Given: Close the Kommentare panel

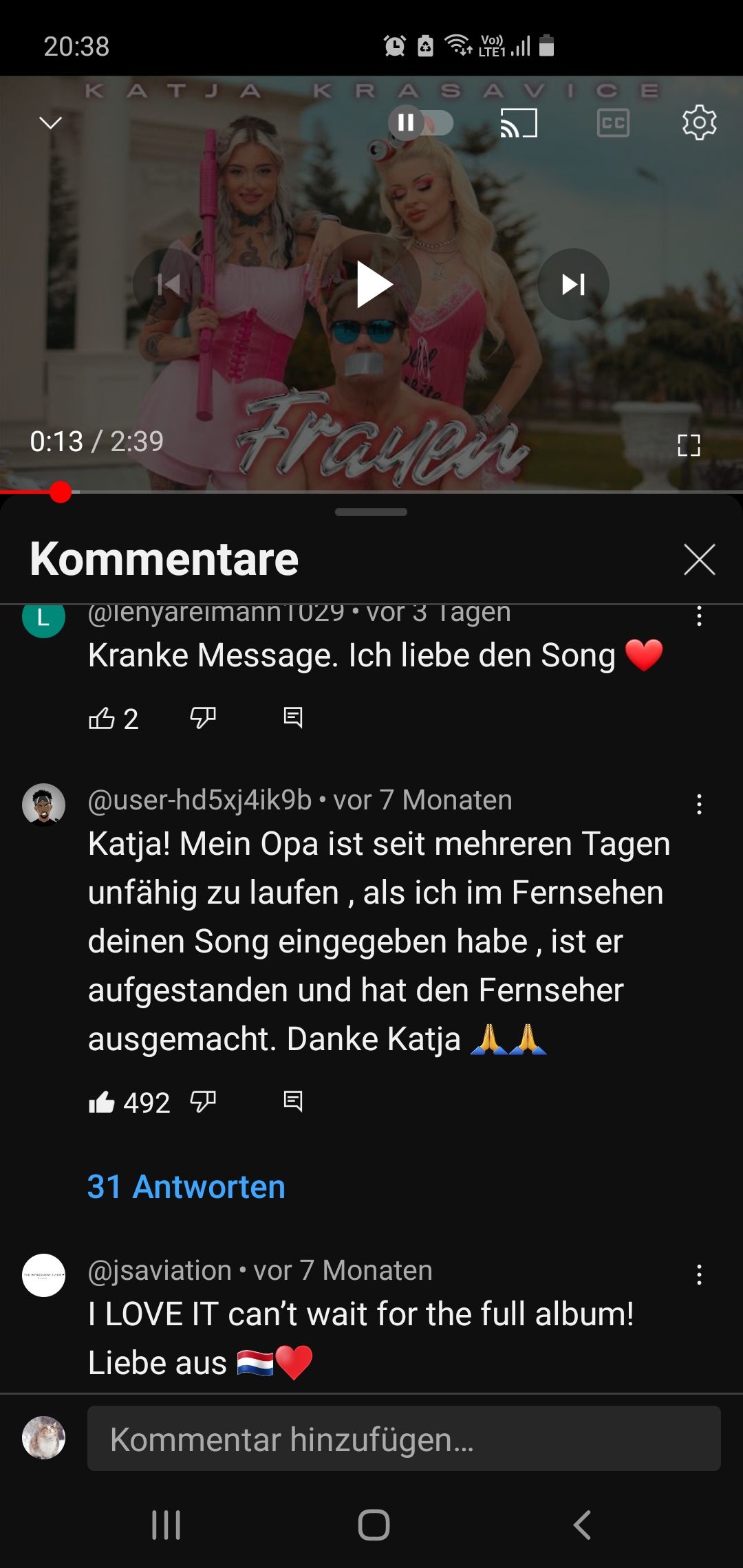Looking at the screenshot, I should point(699,558).
